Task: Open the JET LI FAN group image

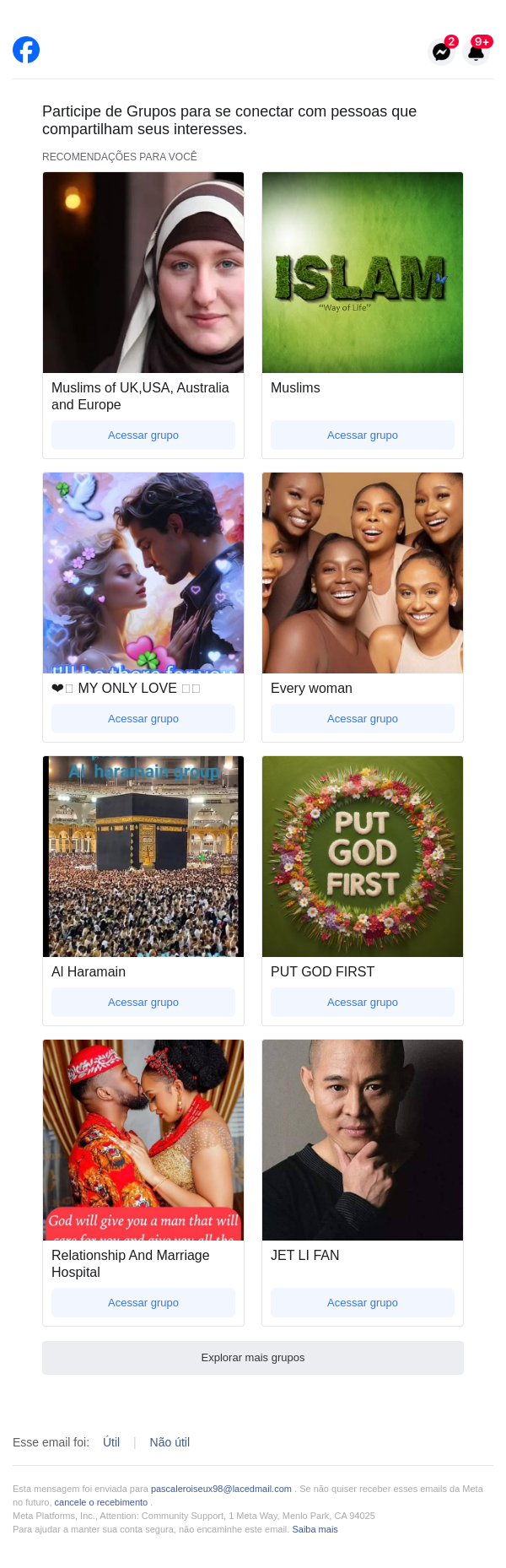Action: pos(363,1140)
